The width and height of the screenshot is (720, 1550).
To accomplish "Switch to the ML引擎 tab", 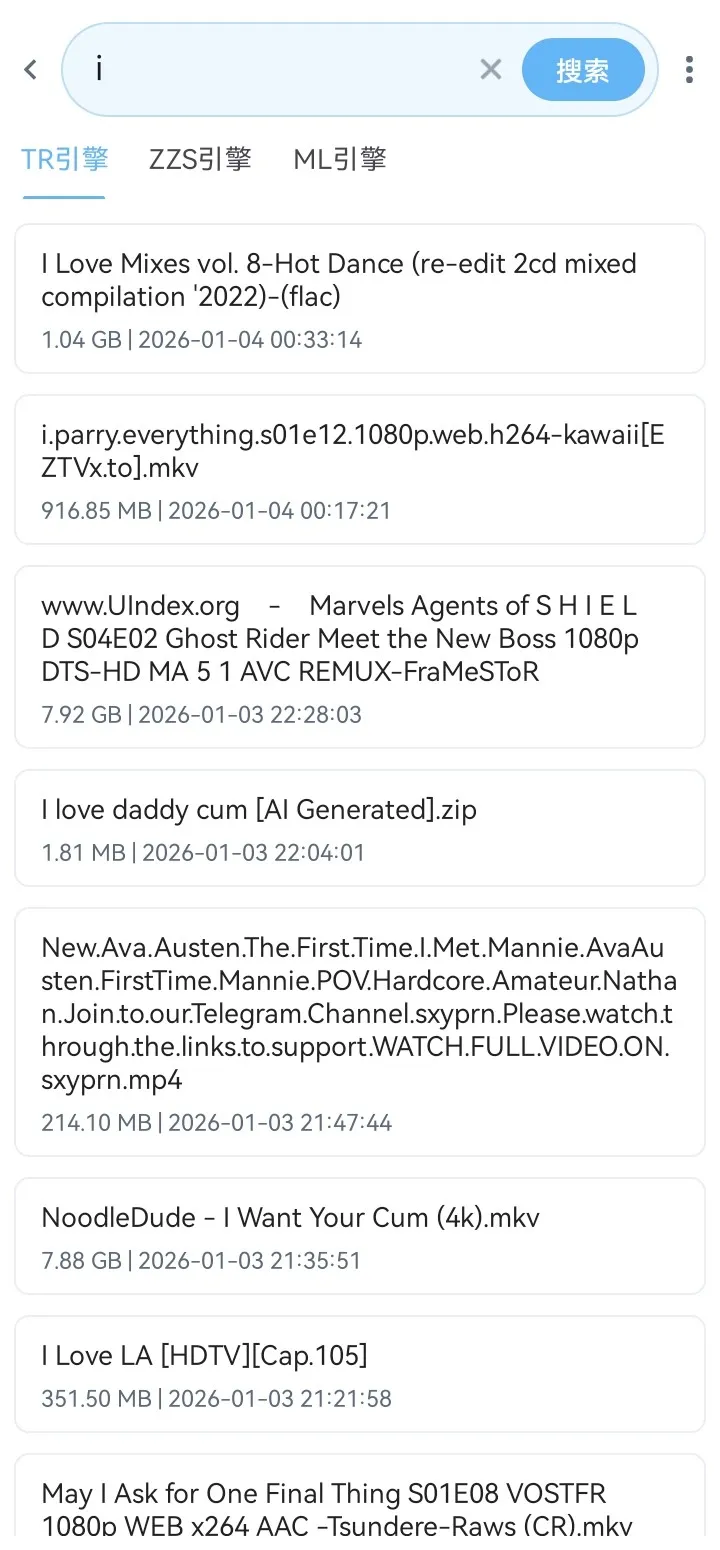I will point(339,159).
